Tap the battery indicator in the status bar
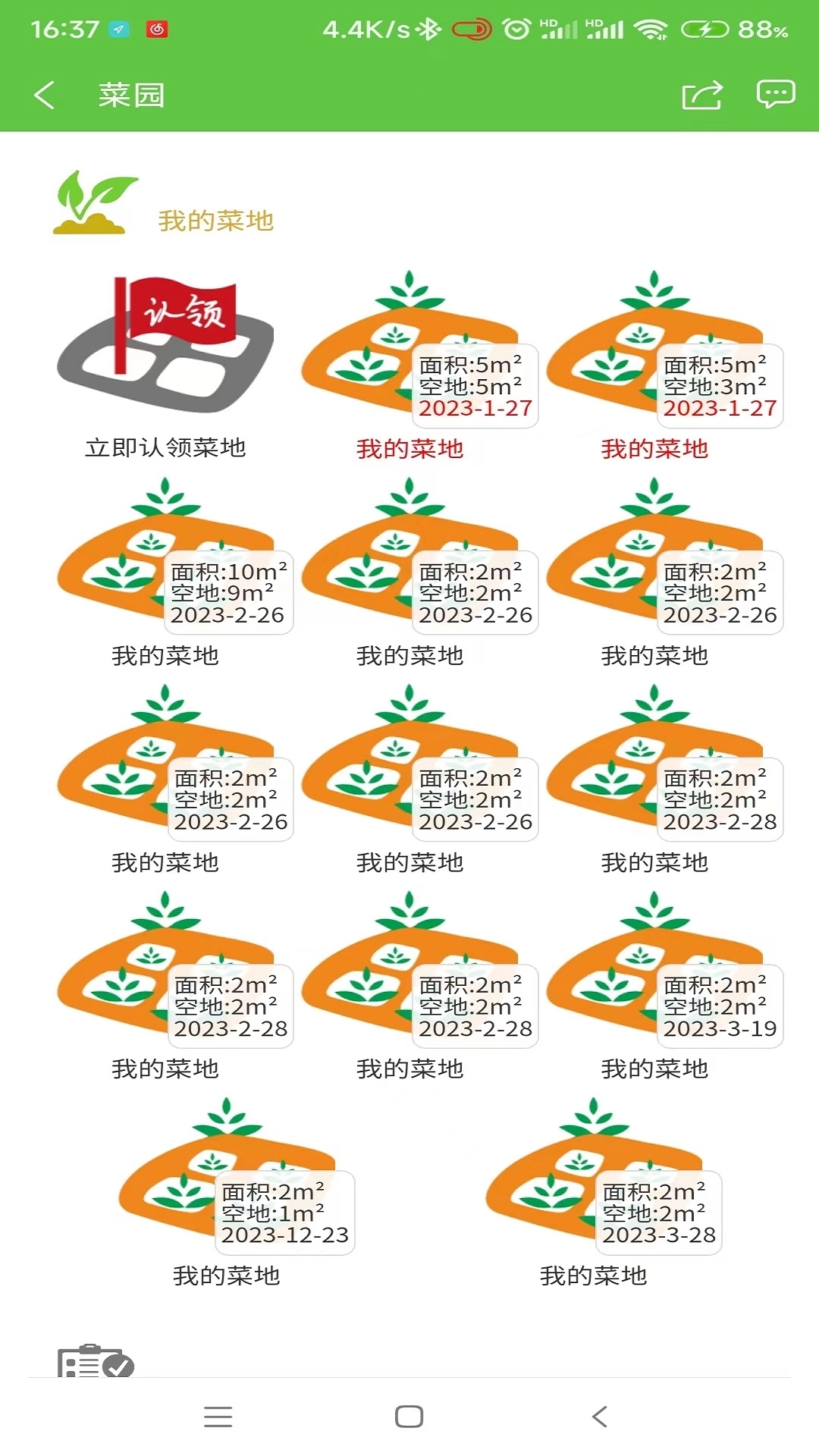The width and height of the screenshot is (819, 1456). click(x=708, y=28)
